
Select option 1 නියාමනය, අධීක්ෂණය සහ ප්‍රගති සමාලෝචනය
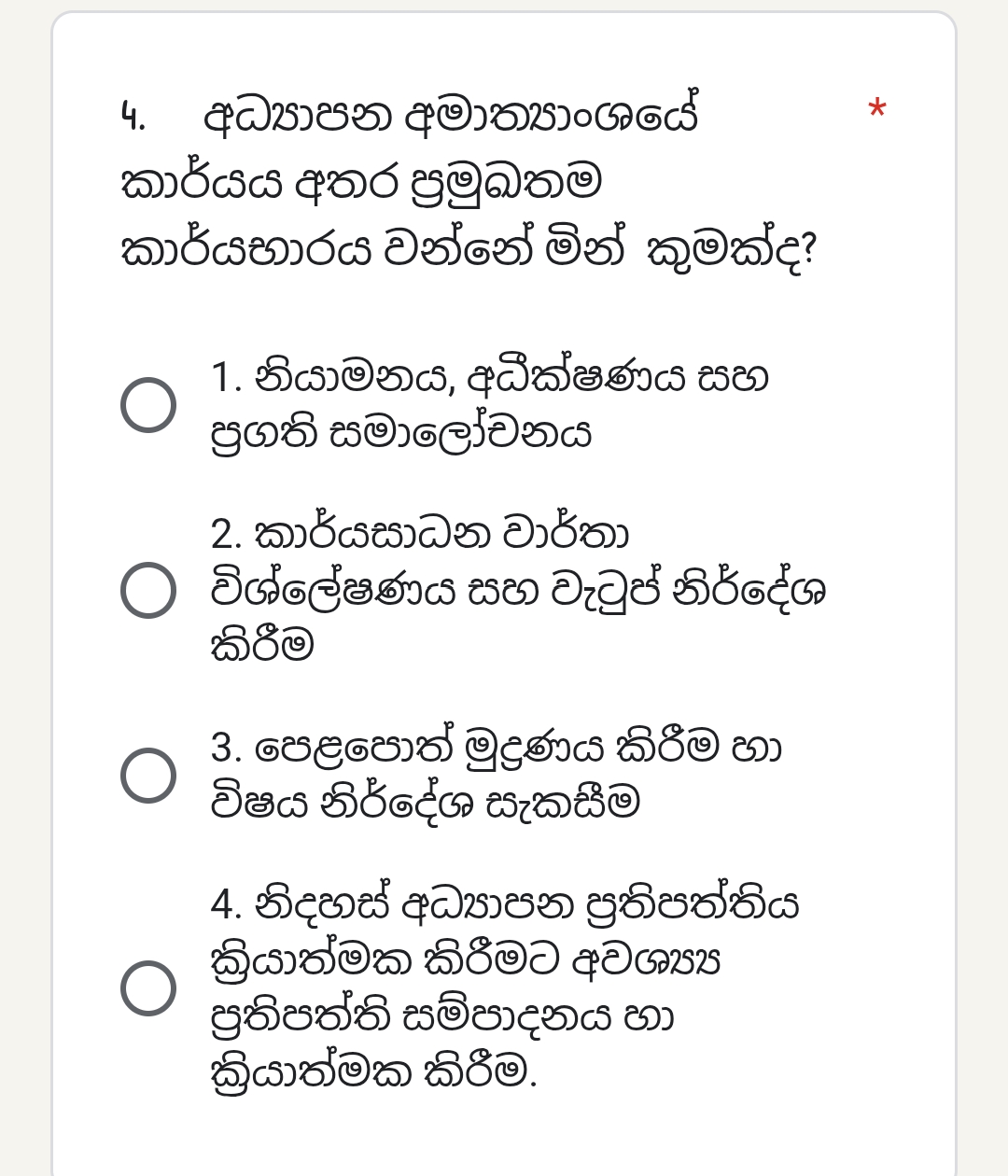point(148,405)
